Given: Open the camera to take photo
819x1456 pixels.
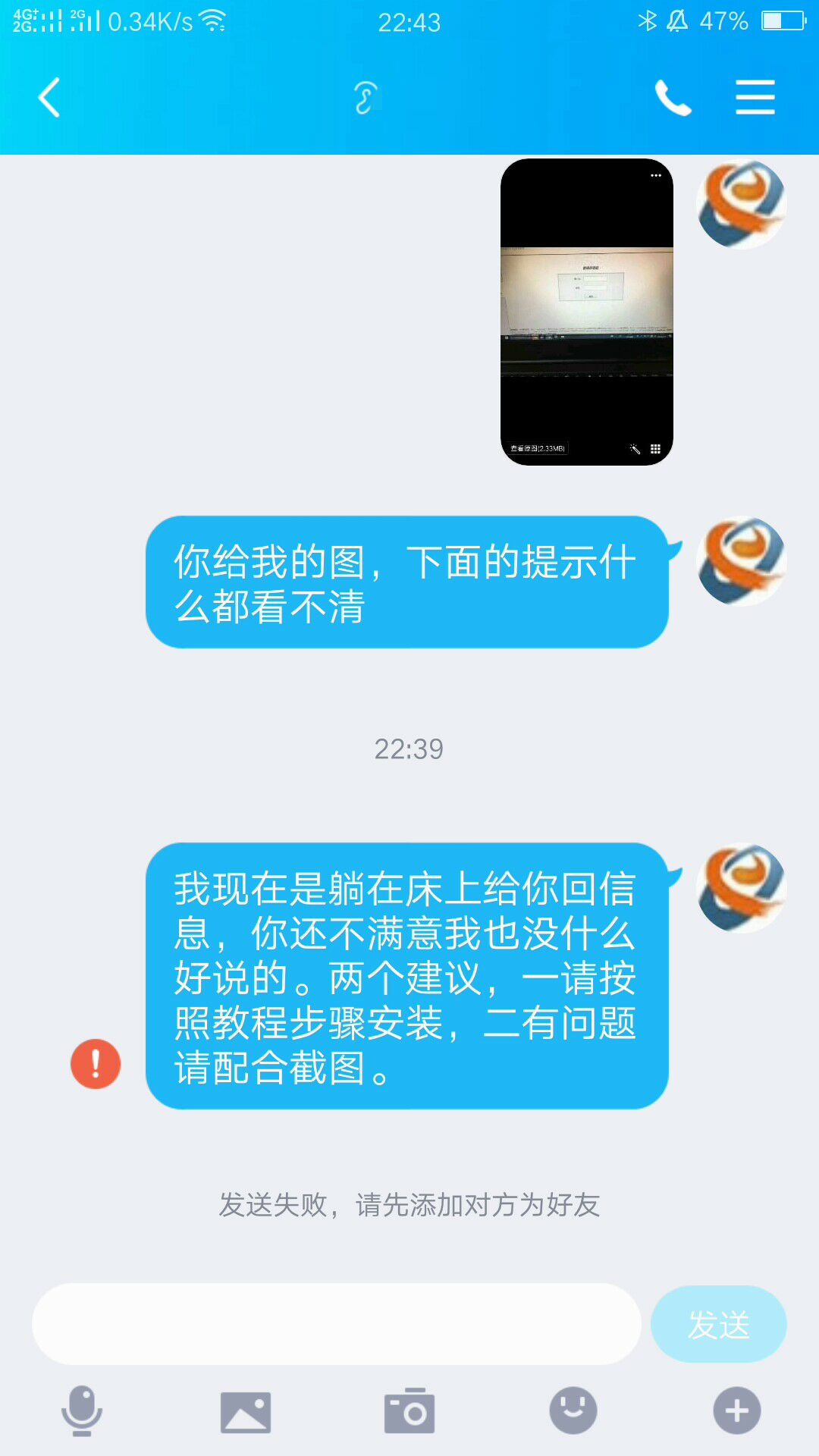Looking at the screenshot, I should [409, 1411].
